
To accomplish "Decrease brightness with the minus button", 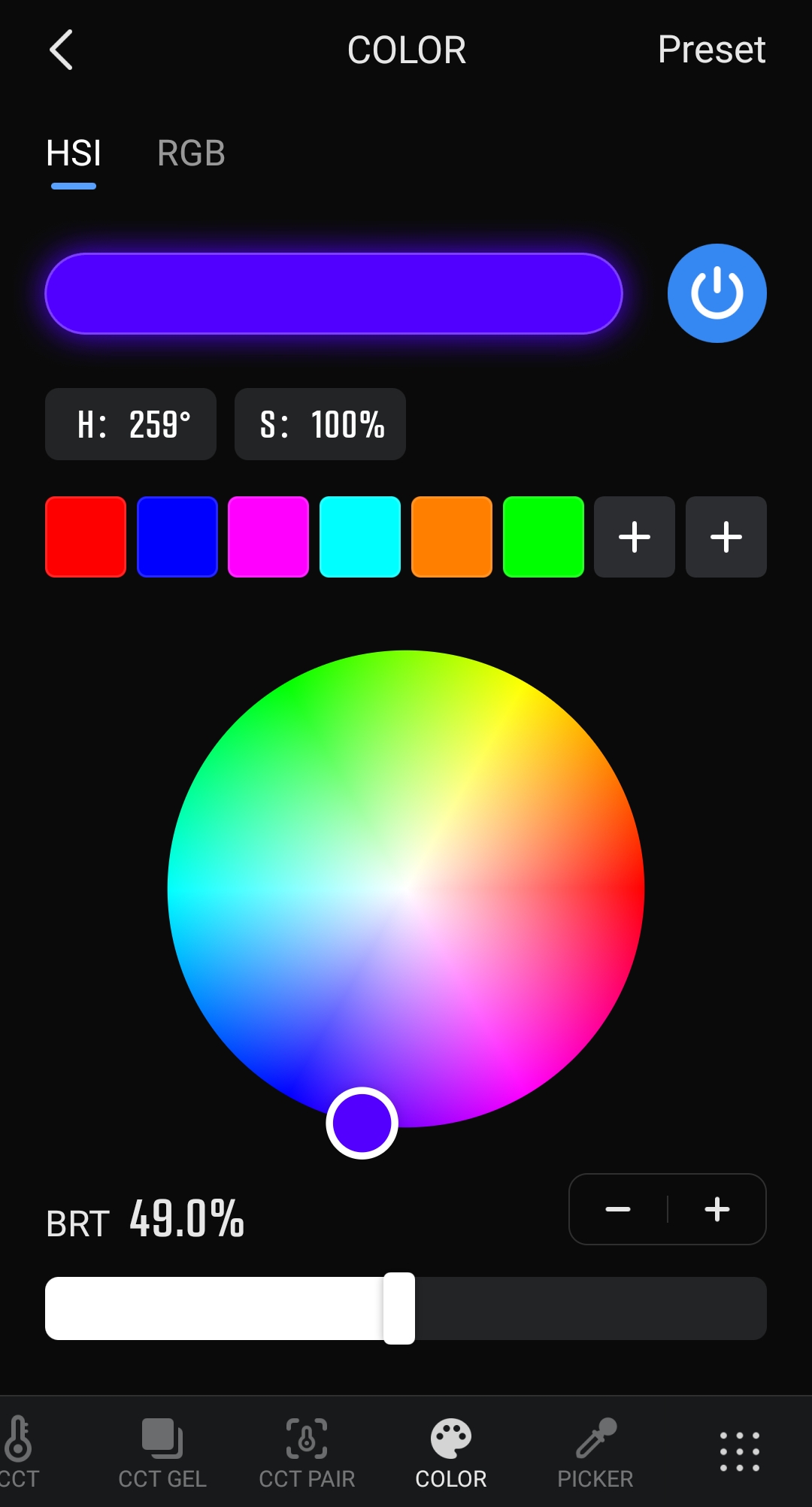I will pyautogui.click(x=618, y=1209).
